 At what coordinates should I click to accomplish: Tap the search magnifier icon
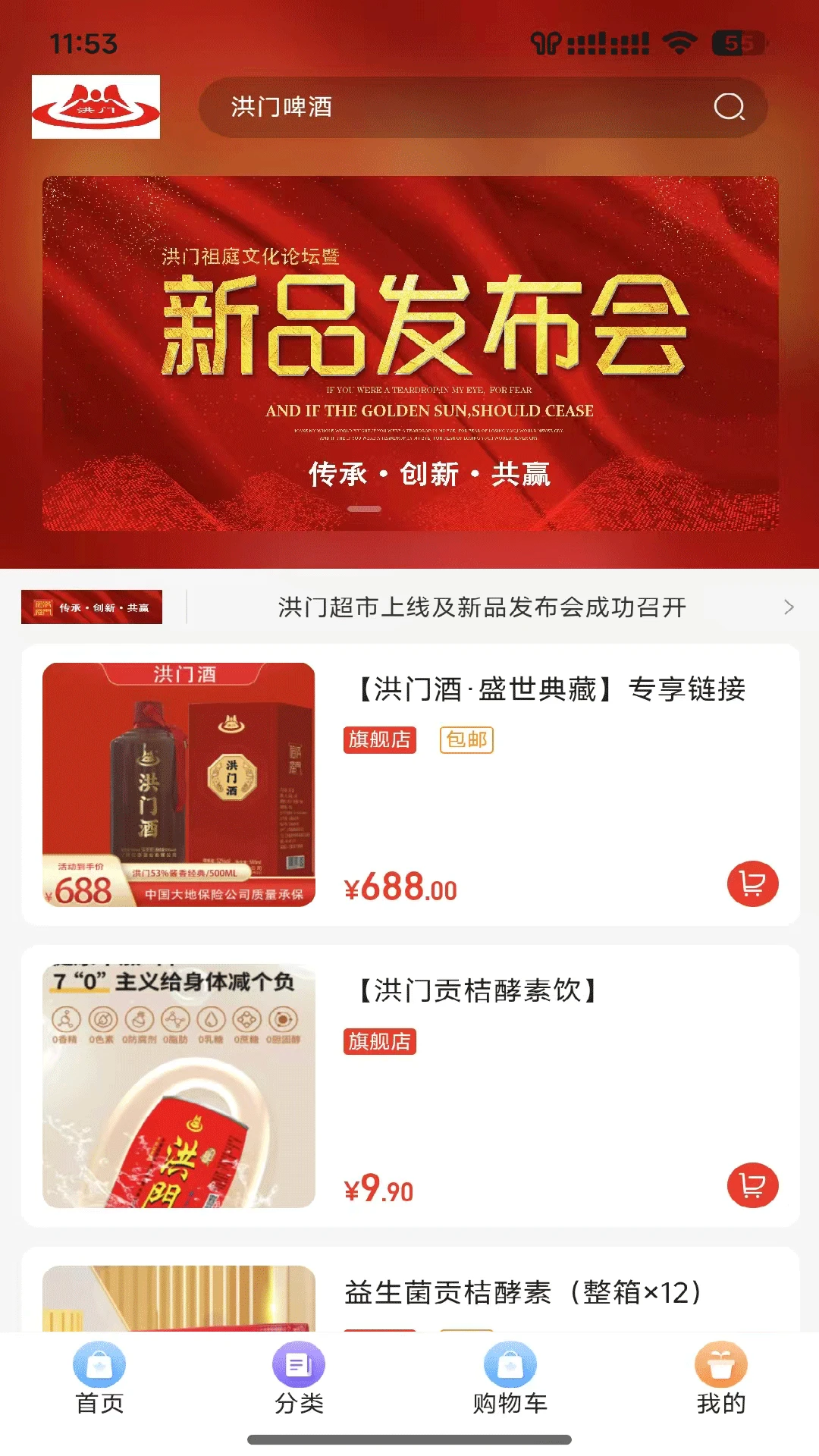(729, 107)
